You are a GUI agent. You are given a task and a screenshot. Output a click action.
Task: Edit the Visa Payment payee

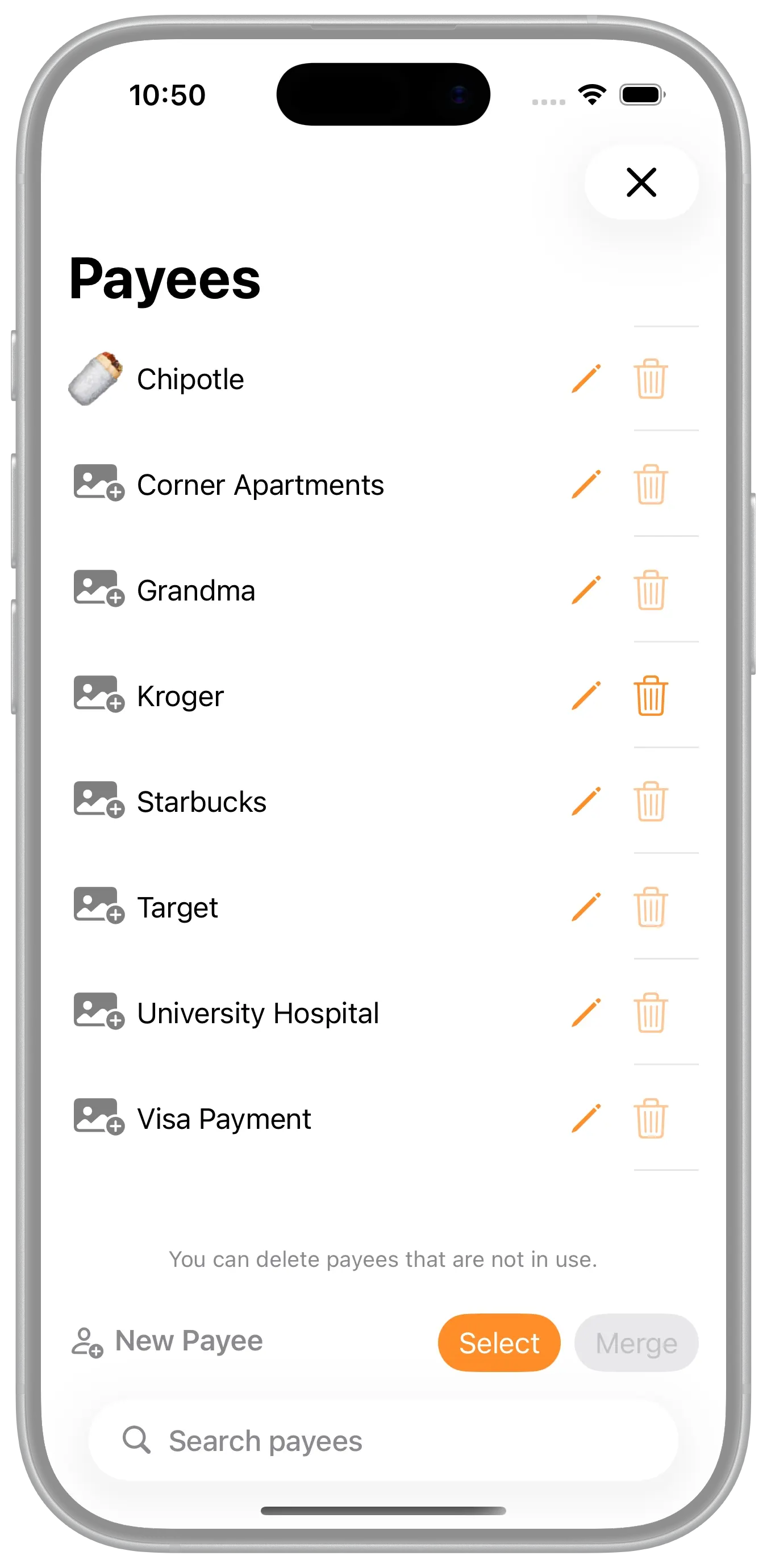(586, 1119)
